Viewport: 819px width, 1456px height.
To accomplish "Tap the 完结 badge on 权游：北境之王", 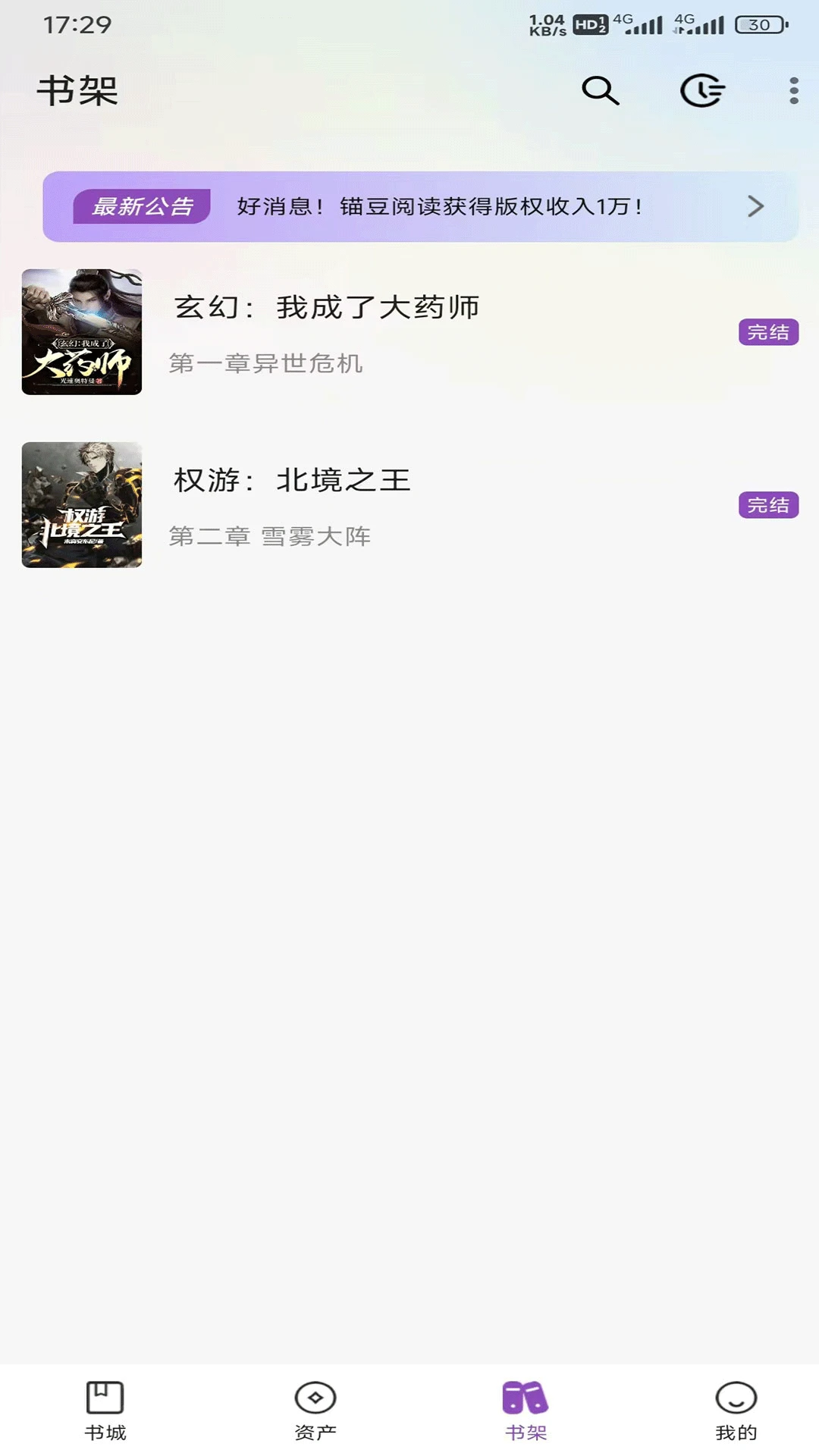I will point(769,504).
